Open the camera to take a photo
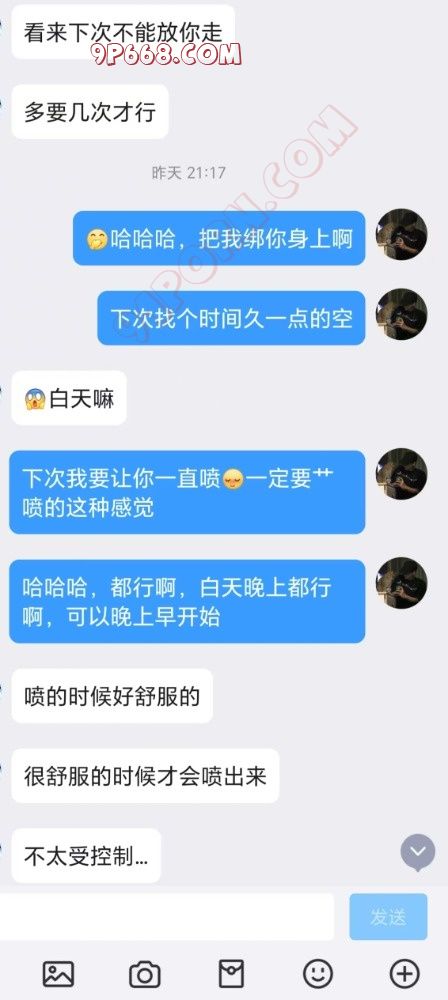 tap(145, 974)
